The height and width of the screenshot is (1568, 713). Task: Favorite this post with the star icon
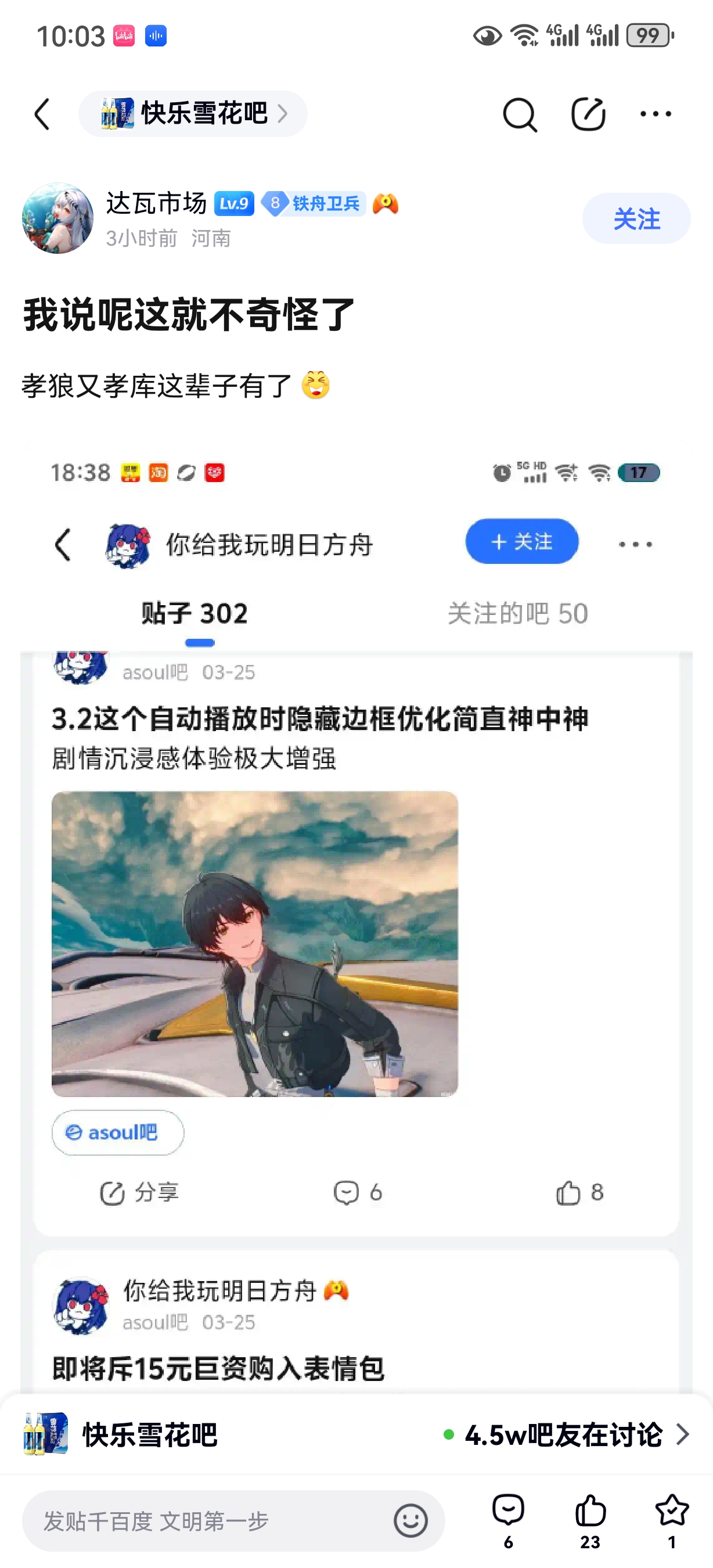click(672, 1519)
